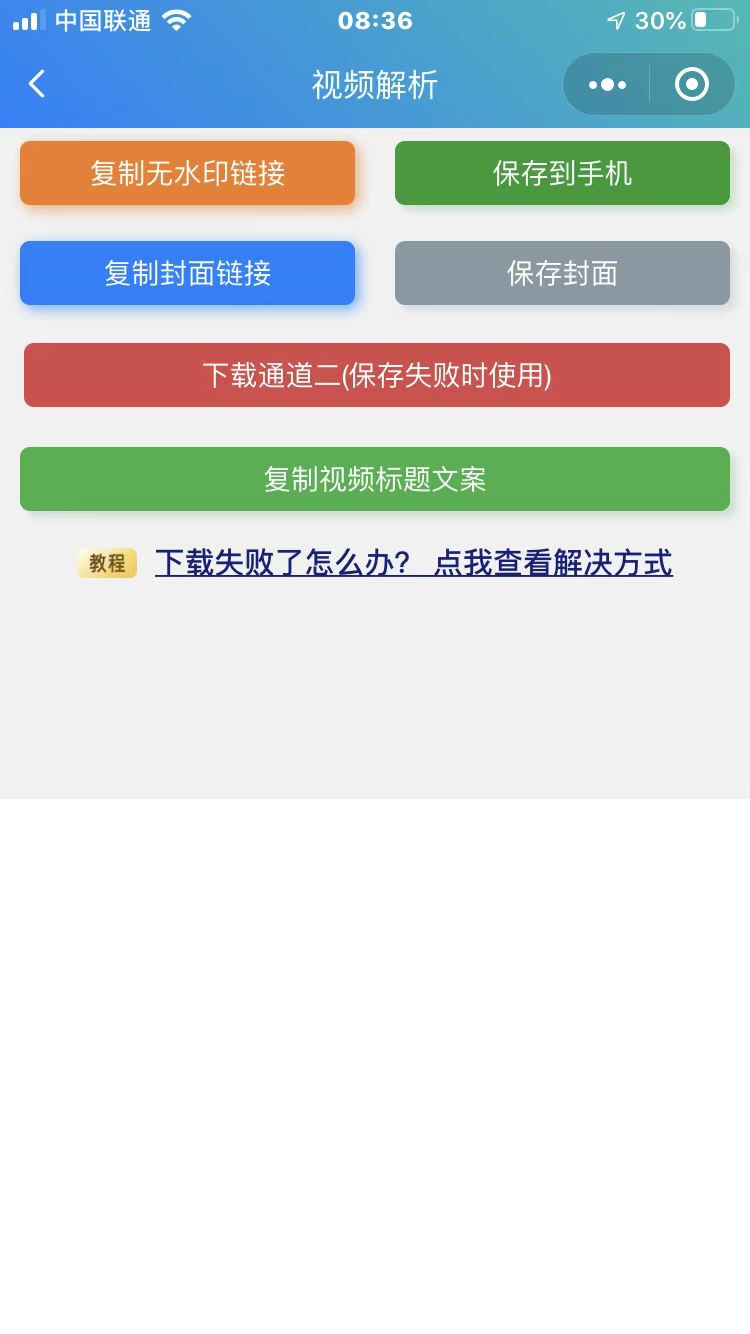The height and width of the screenshot is (1334, 750).
Task: Tap 复制视频标题文案 button
Action: click(x=375, y=479)
